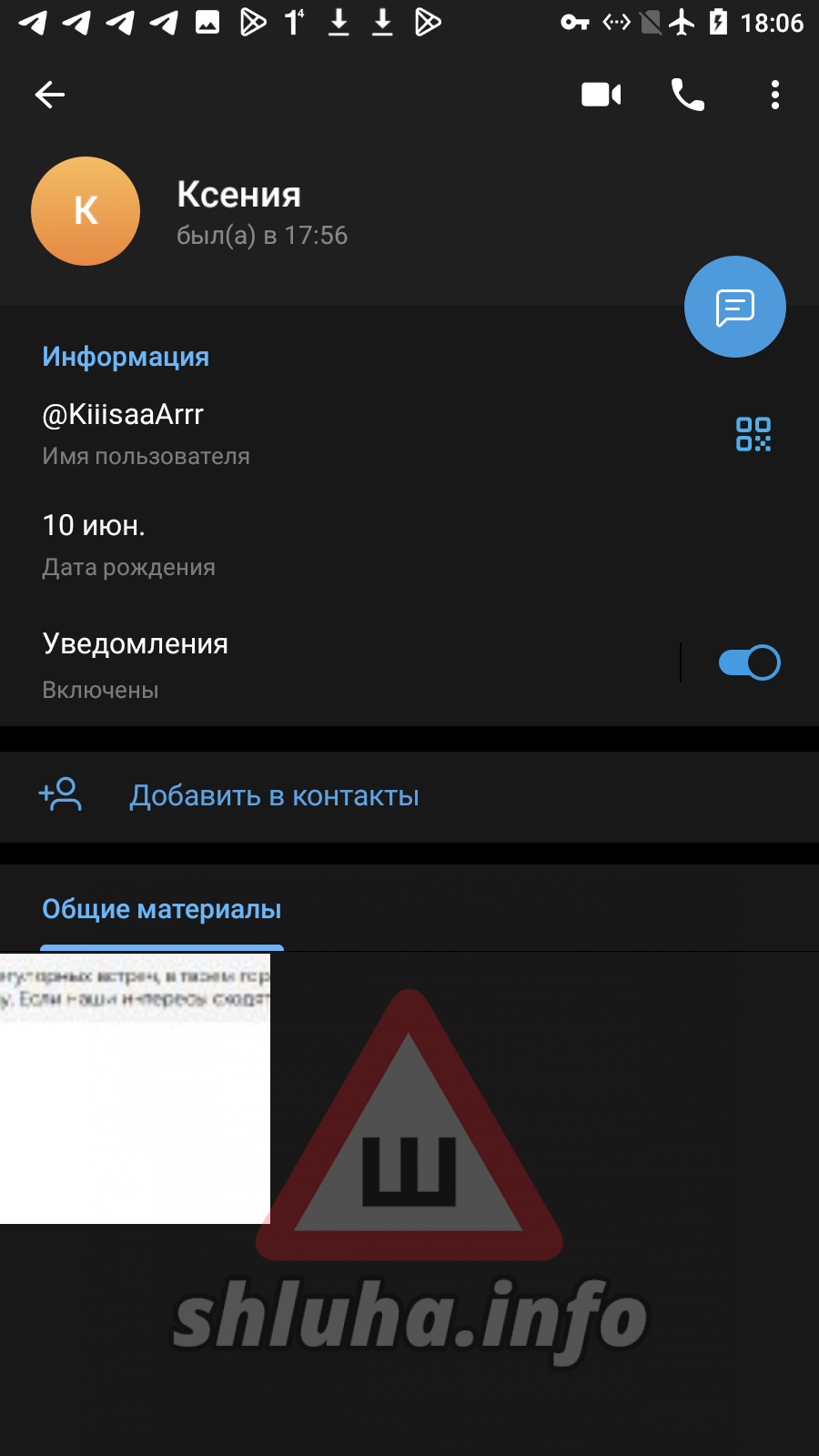Open the Уведомления settings row
The width and height of the screenshot is (819, 1456).
point(273,664)
